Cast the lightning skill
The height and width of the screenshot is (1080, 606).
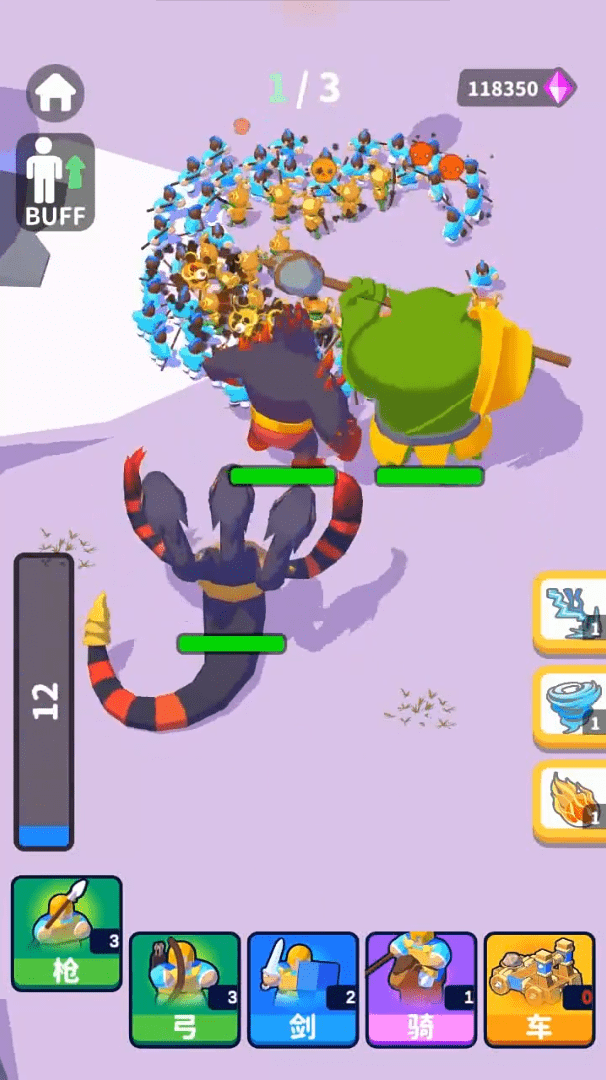[572, 610]
